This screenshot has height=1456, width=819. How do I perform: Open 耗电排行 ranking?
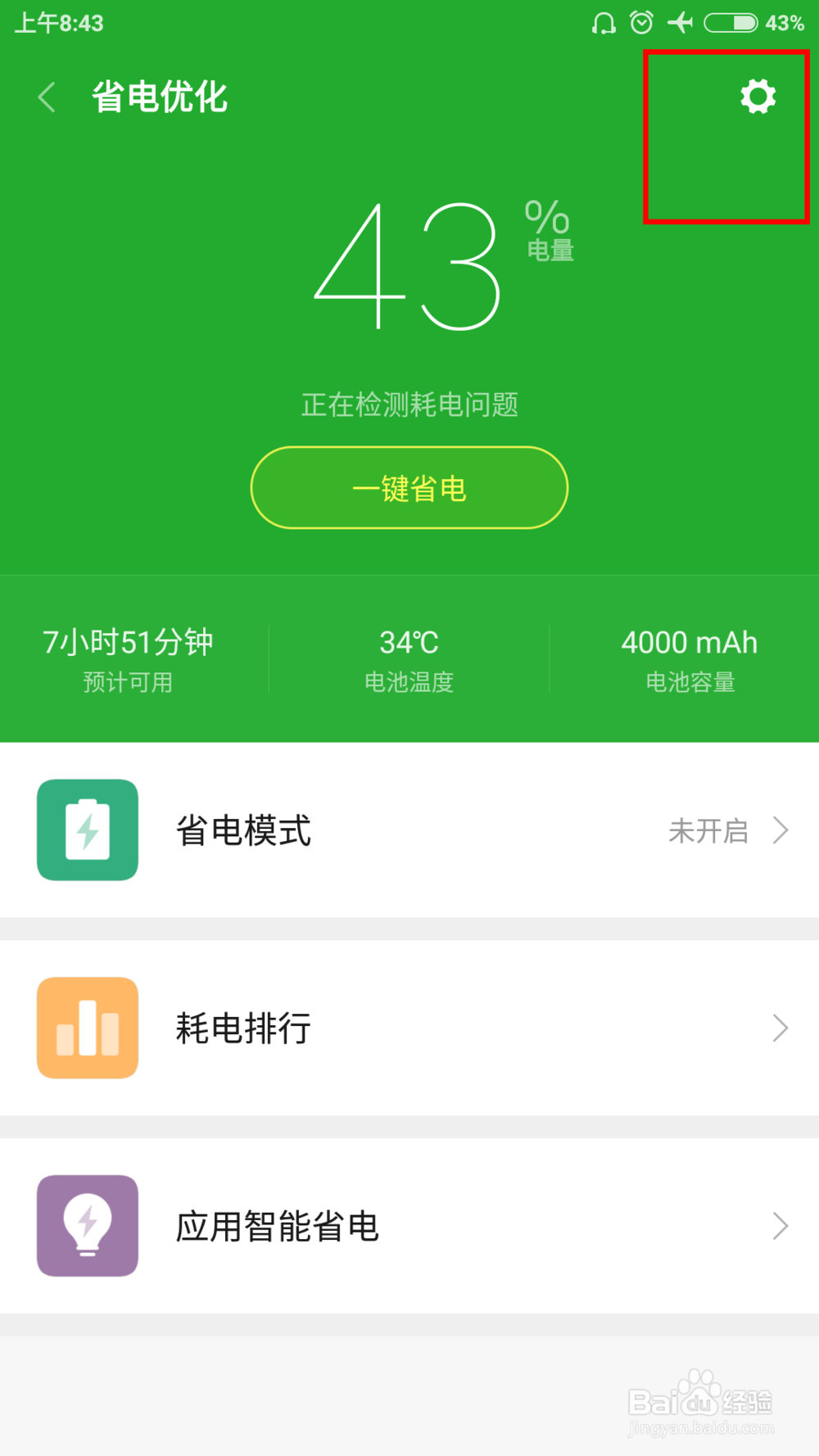point(409,1028)
